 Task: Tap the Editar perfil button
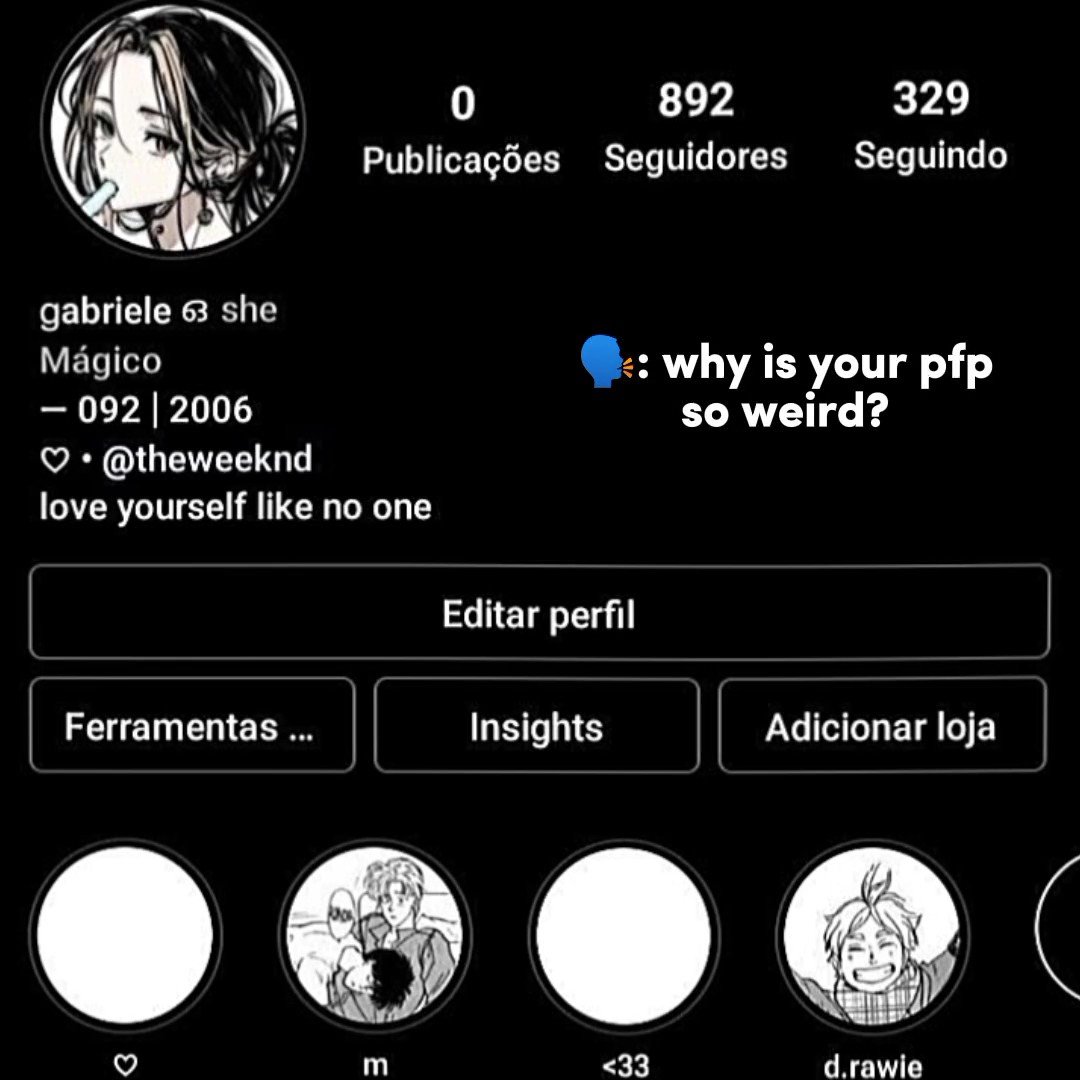coord(539,613)
